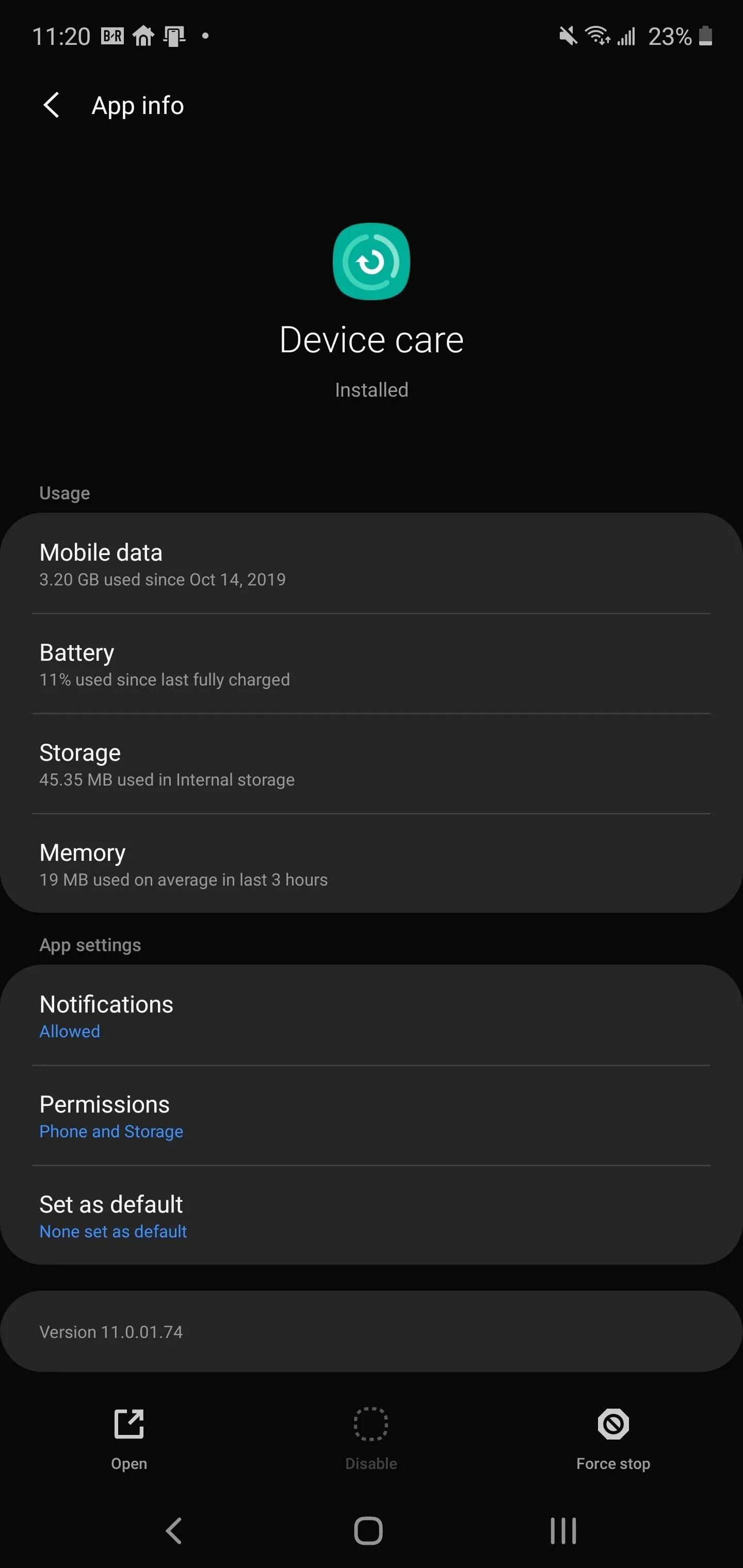Image resolution: width=743 pixels, height=1568 pixels.
Task: Open recent apps from navigation bar
Action: pyautogui.click(x=563, y=1531)
